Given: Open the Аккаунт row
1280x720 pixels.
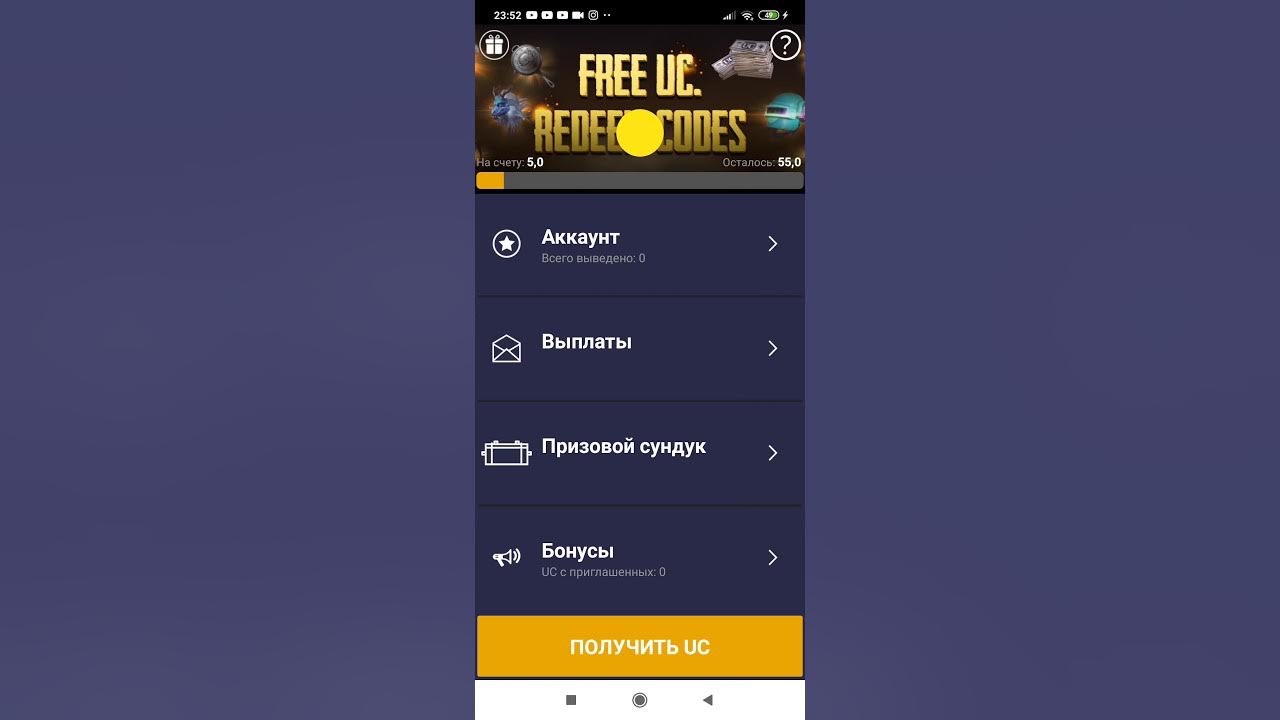Looking at the screenshot, I should (640, 244).
